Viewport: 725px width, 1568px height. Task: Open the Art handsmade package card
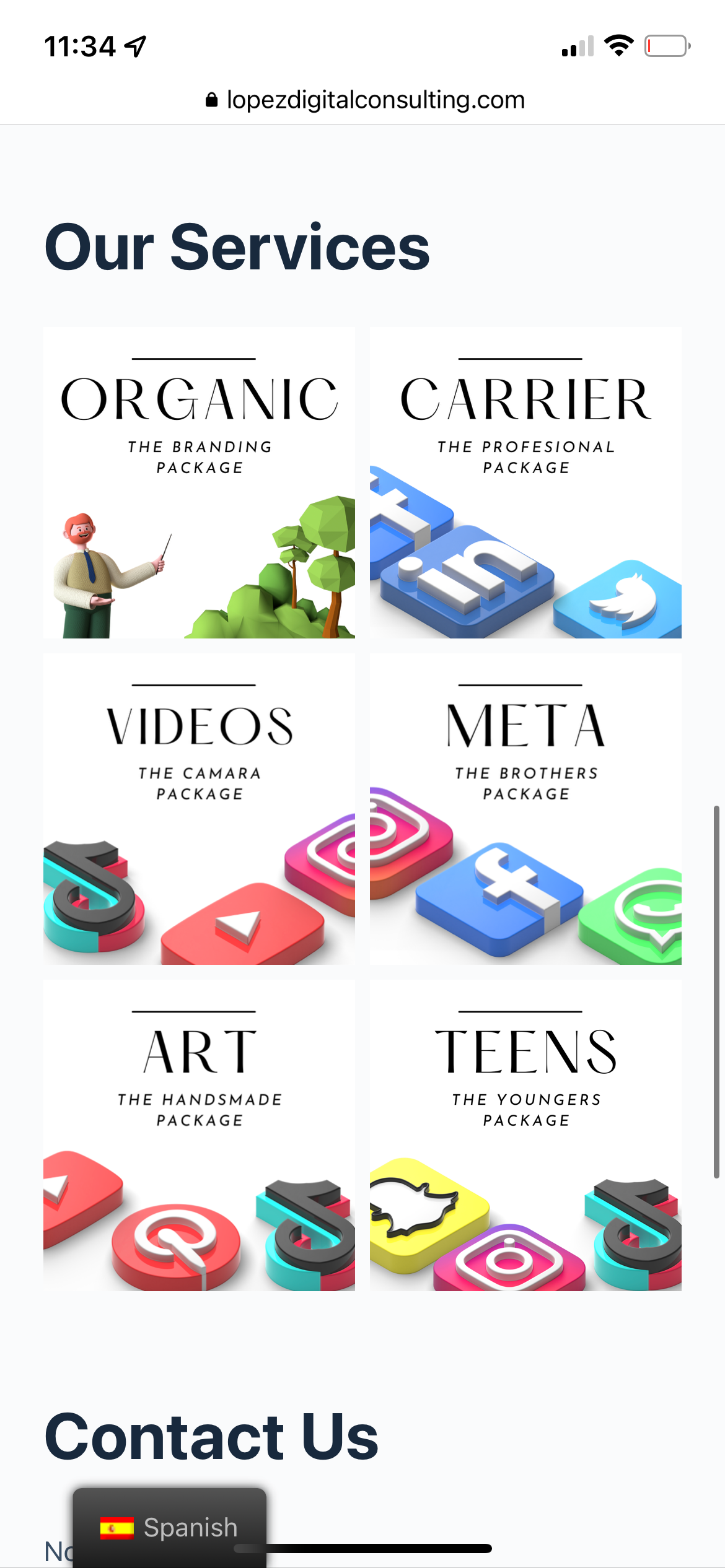[x=199, y=1136]
